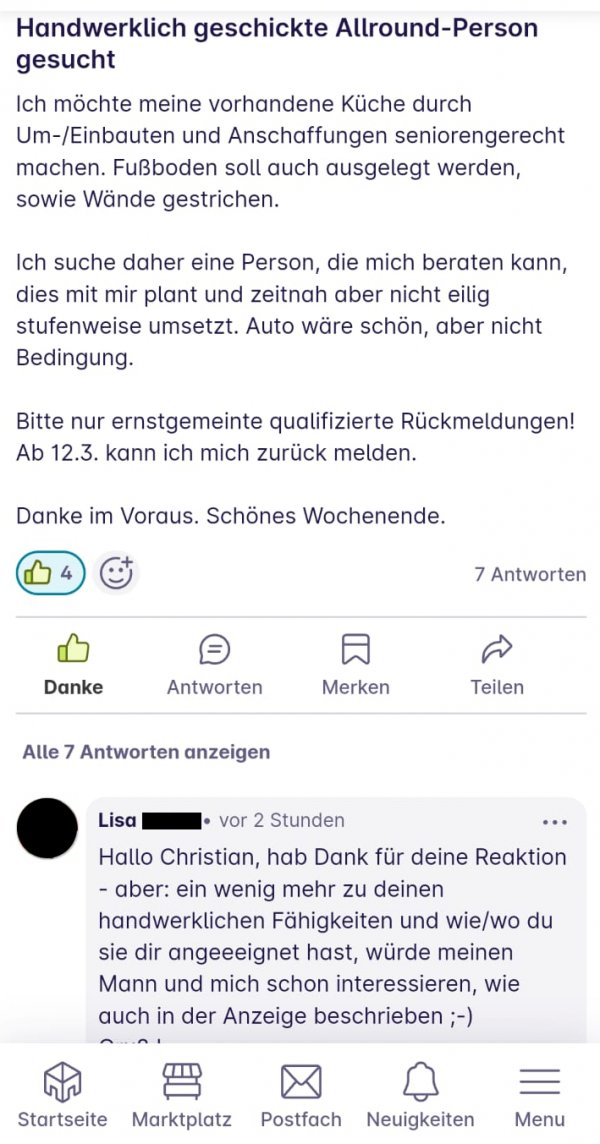
Task: View Neuigkeiten notifications tab
Action: 420,1095
